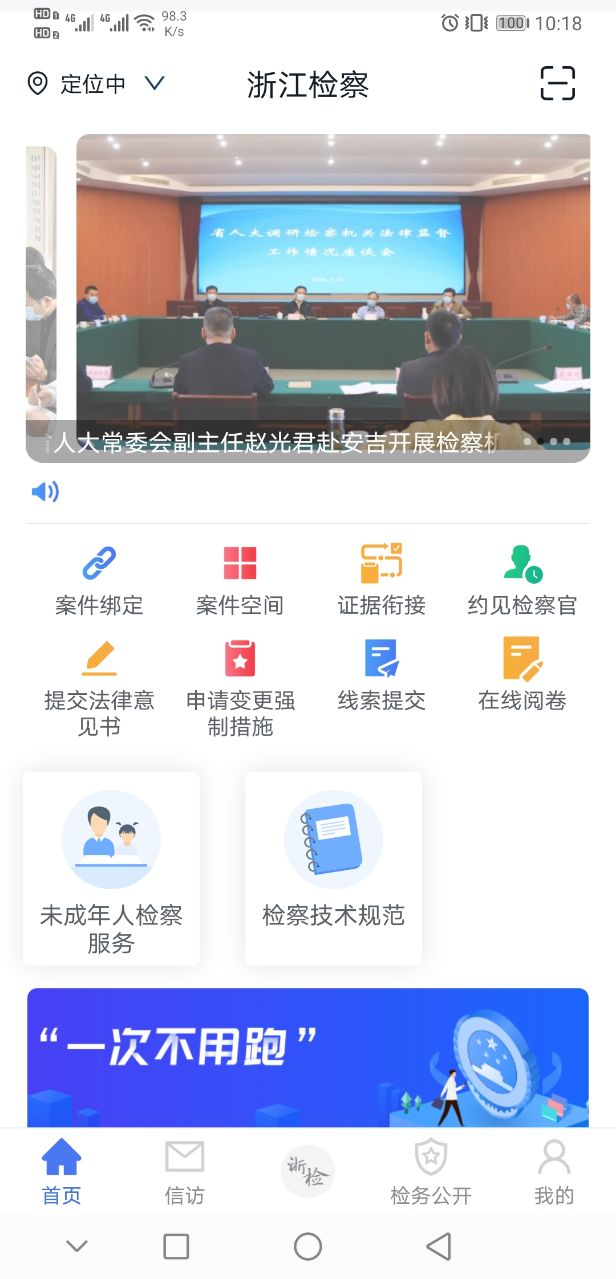Open the 未成年人检察服务 card
616x1279 pixels.
pos(111,868)
